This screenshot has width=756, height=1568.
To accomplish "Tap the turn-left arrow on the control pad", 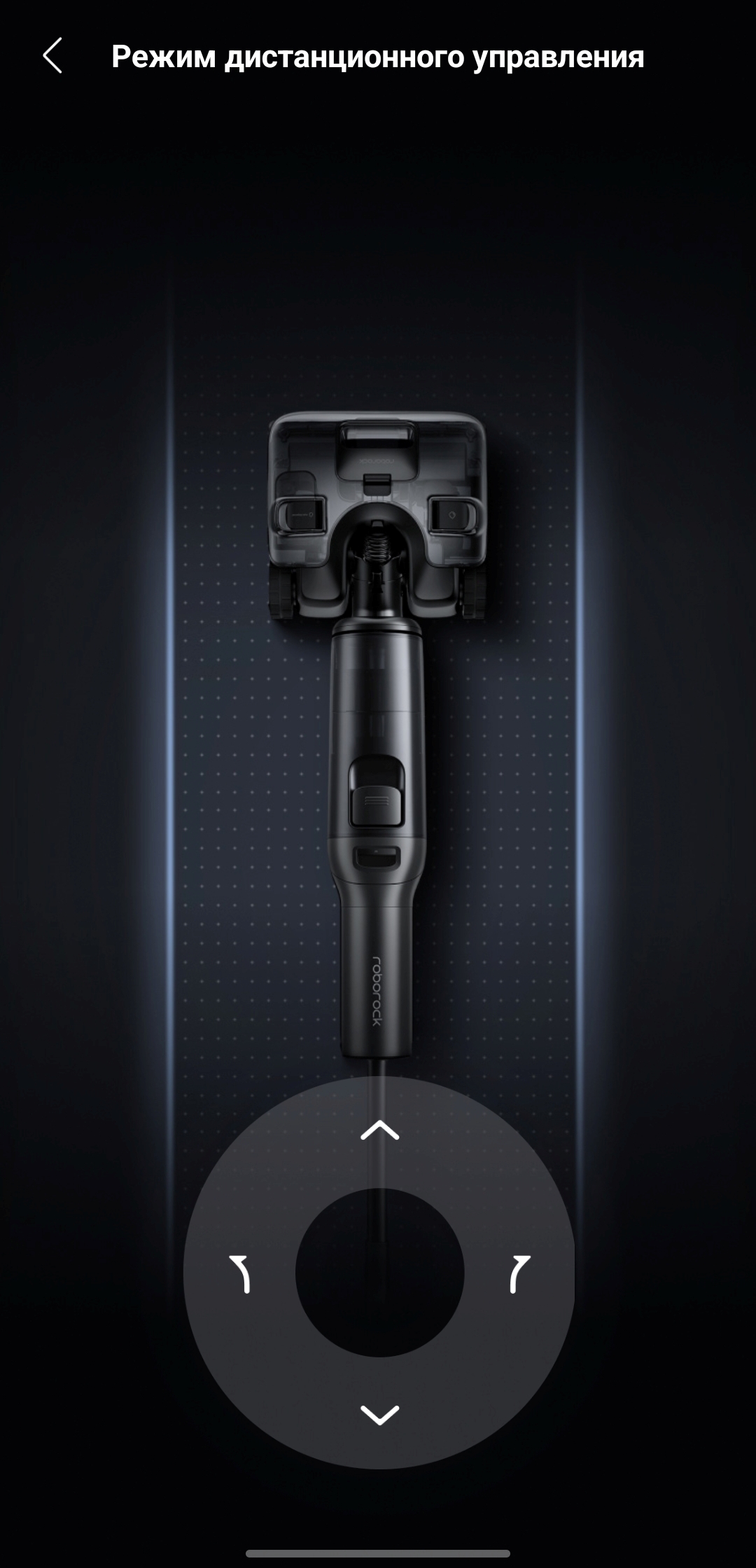I will 240,1273.
